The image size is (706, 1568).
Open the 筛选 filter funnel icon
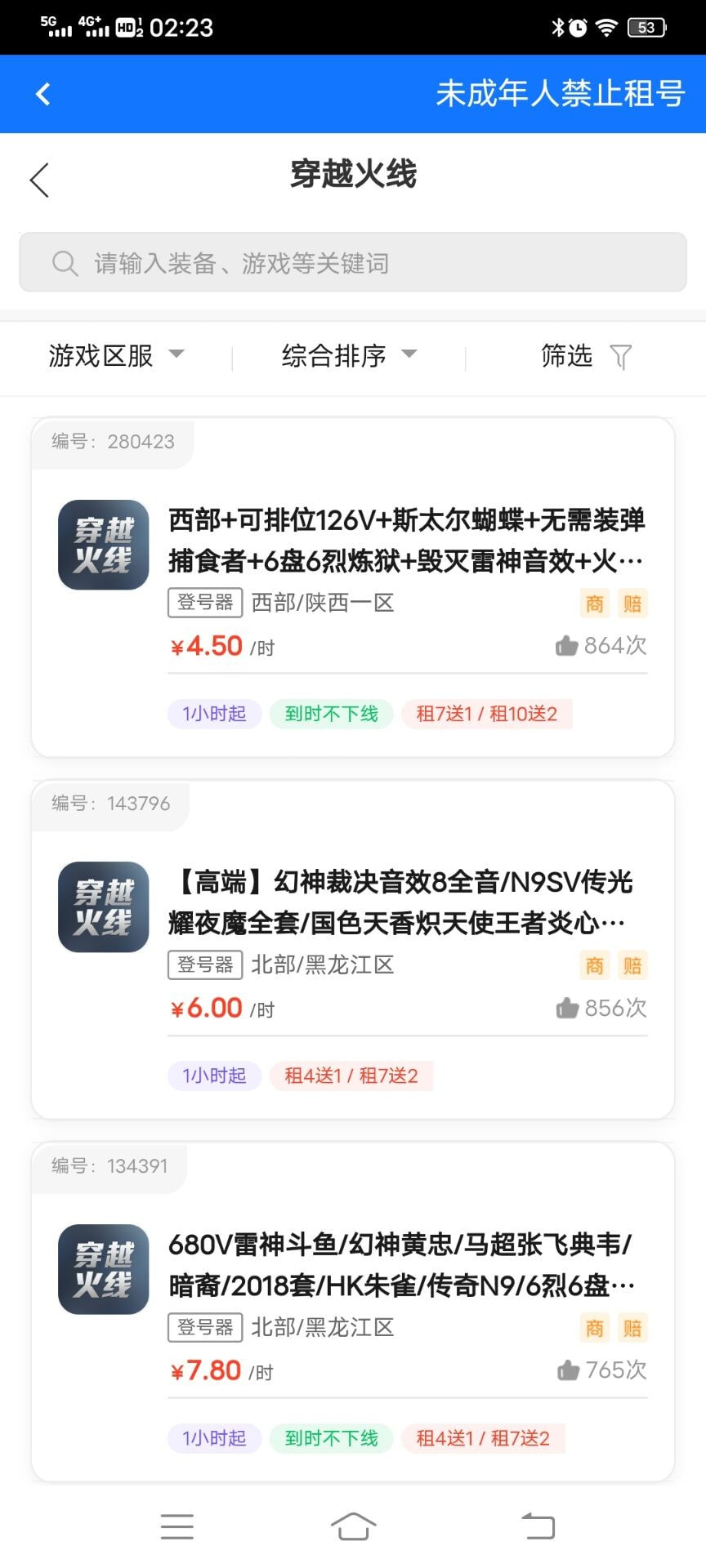pyautogui.click(x=621, y=357)
